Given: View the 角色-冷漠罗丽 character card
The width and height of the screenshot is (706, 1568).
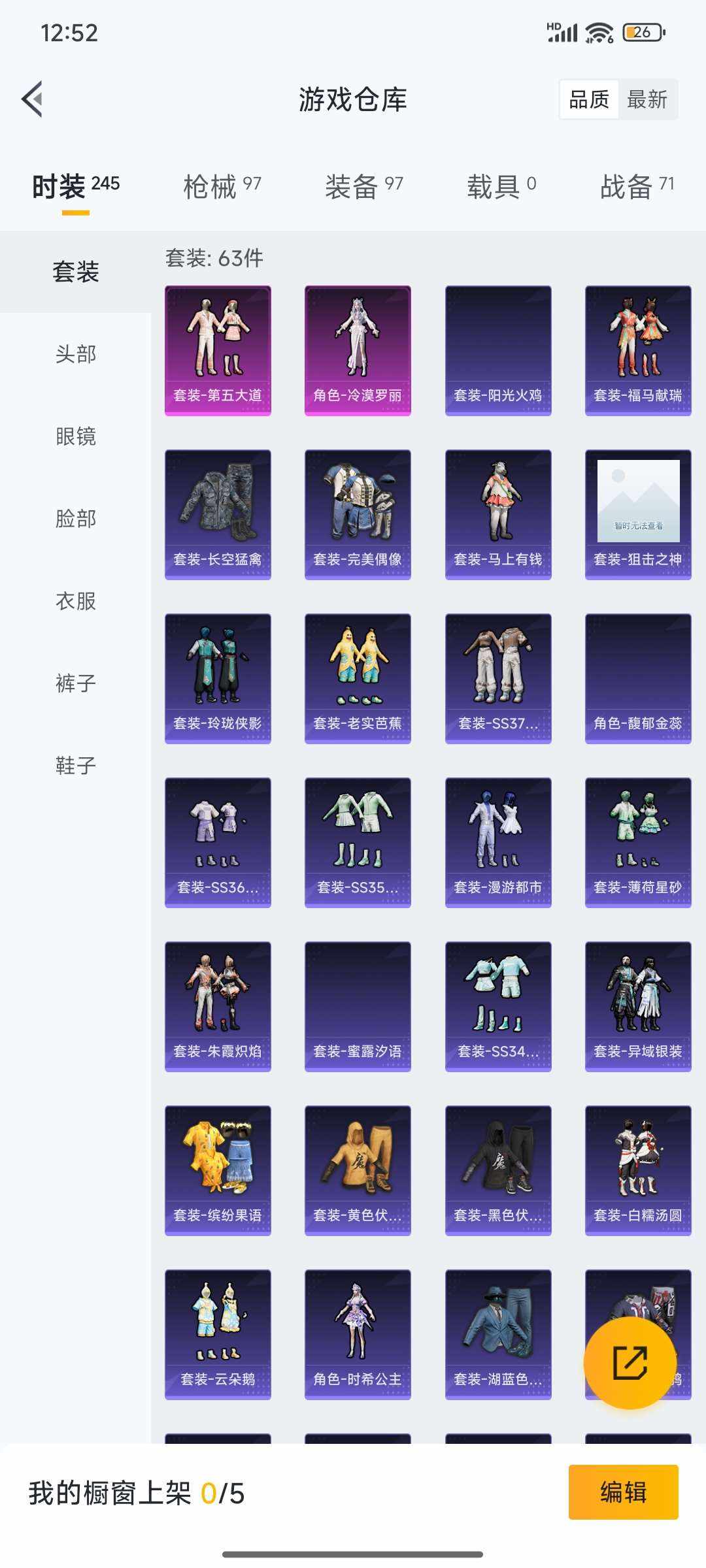Looking at the screenshot, I should [x=357, y=350].
